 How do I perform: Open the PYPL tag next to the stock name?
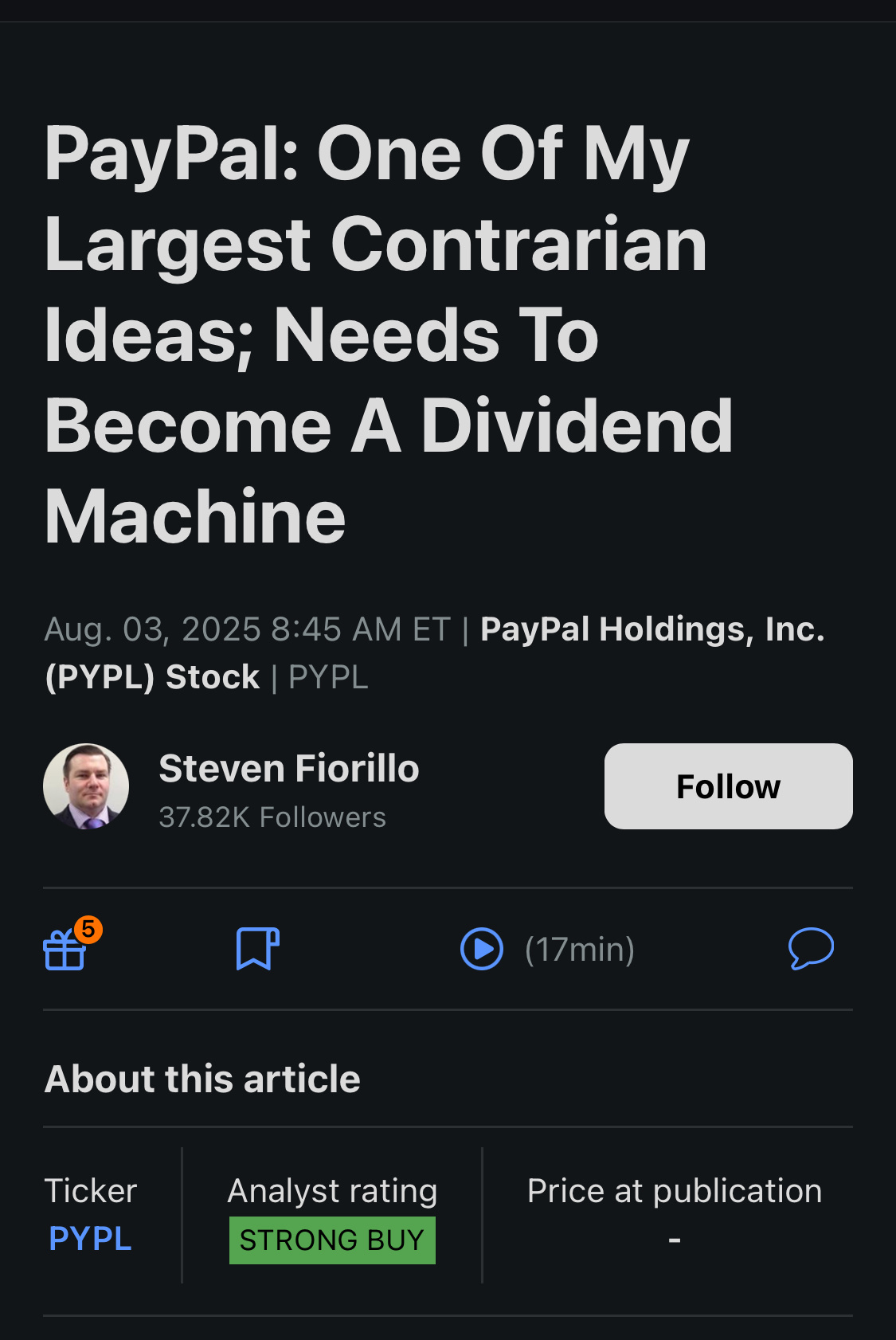327,676
